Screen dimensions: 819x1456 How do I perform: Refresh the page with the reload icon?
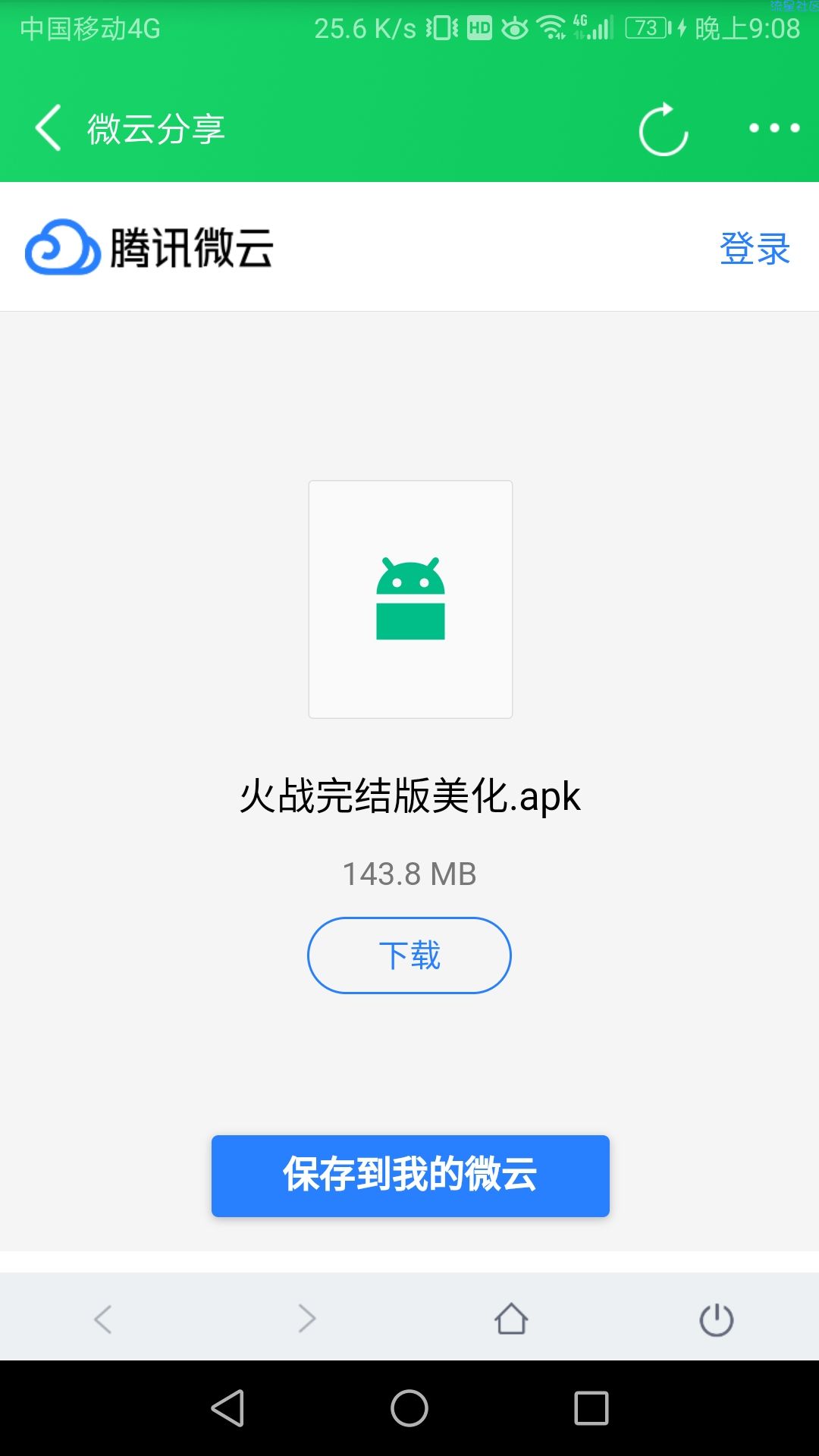pos(664,129)
